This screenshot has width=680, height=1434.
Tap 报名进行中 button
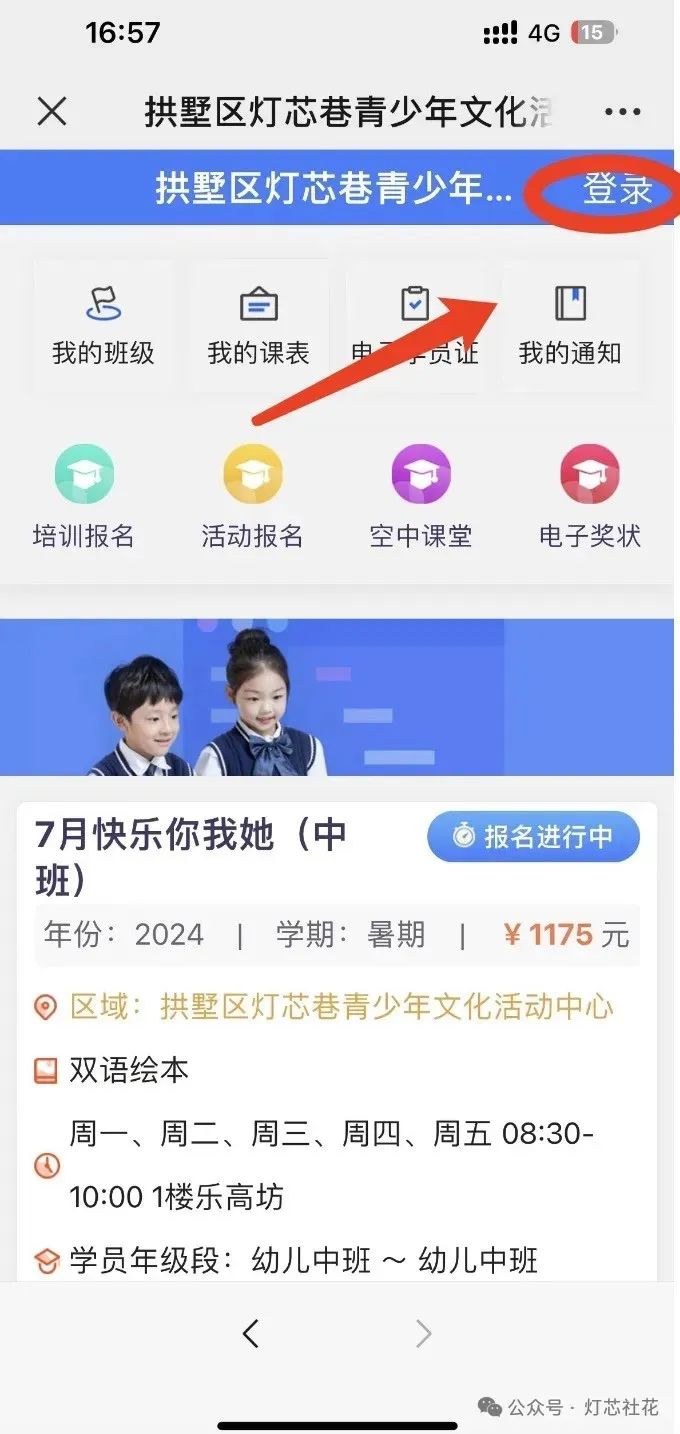point(533,837)
